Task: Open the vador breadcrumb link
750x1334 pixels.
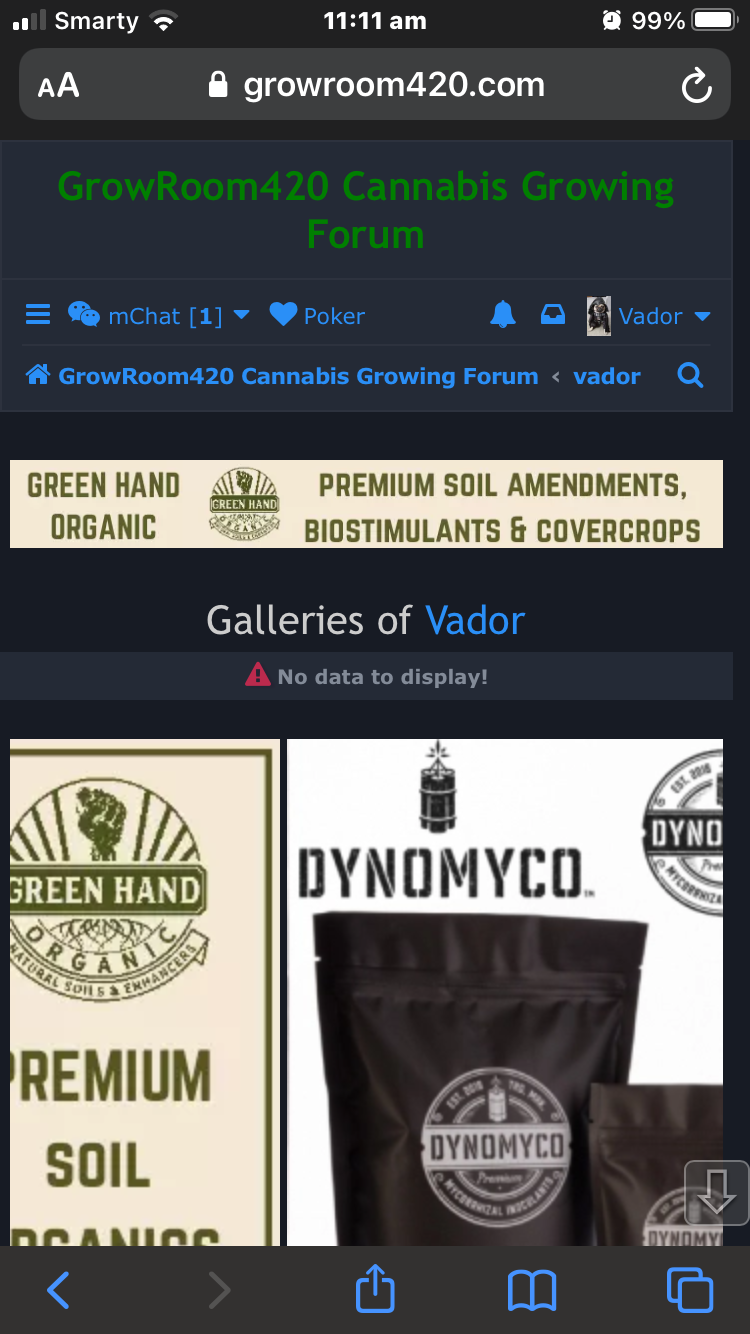Action: click(x=606, y=376)
